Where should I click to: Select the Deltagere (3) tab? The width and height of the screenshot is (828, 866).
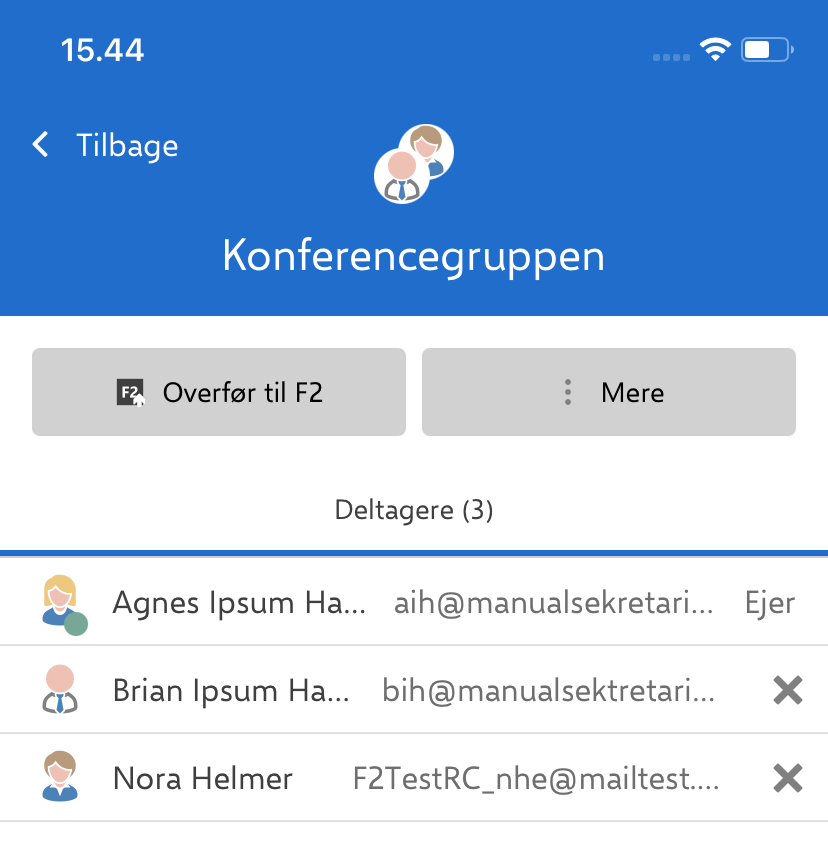(414, 511)
